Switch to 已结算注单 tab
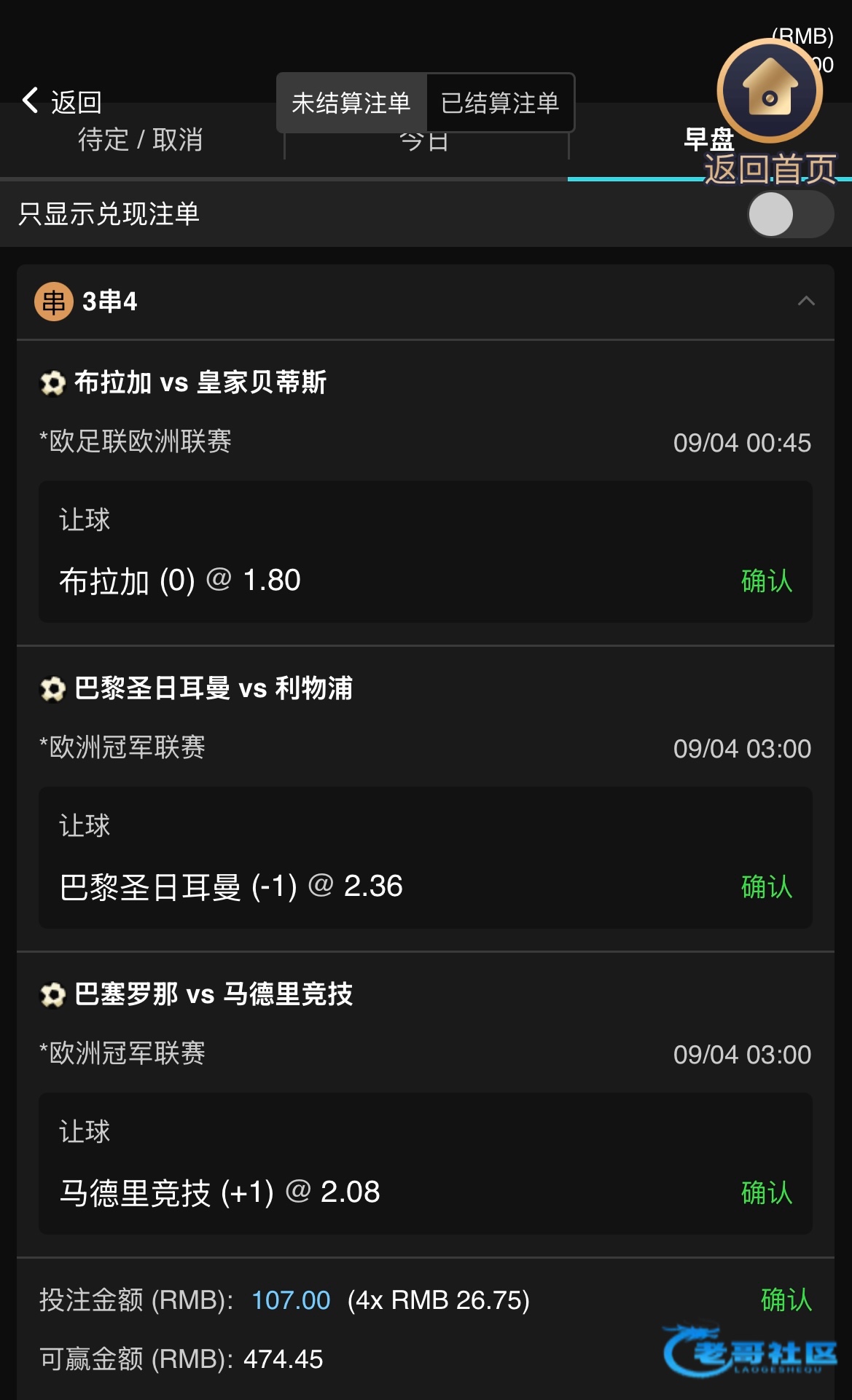The height and width of the screenshot is (1400, 852). pos(500,103)
